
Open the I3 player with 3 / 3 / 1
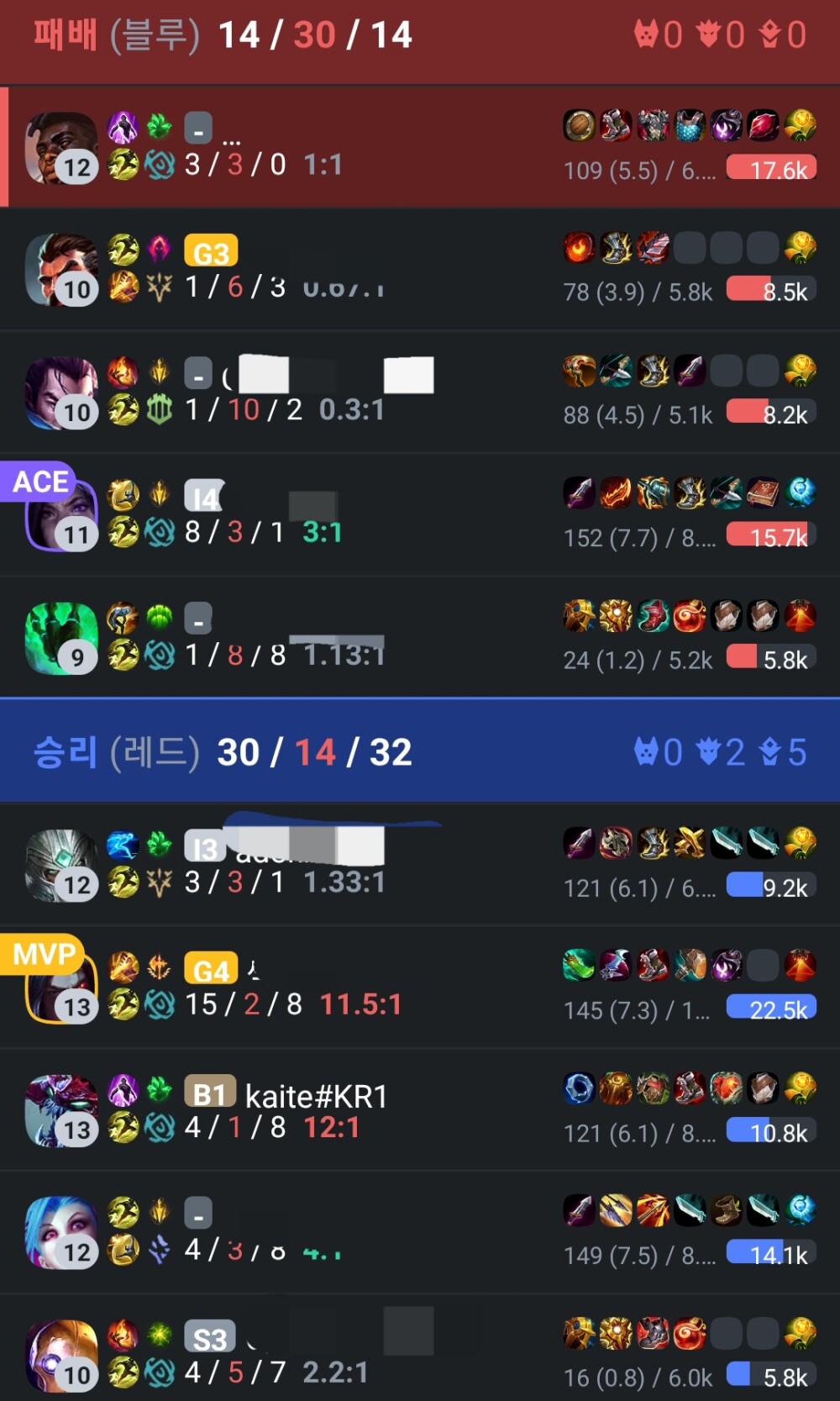coord(420,865)
